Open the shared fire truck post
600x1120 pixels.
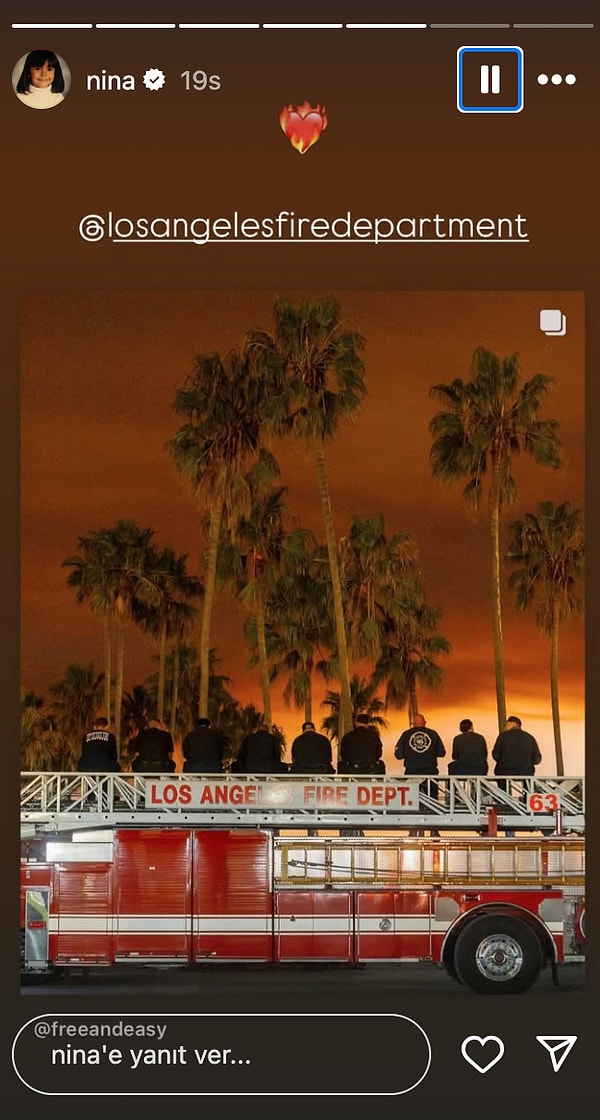[302, 640]
